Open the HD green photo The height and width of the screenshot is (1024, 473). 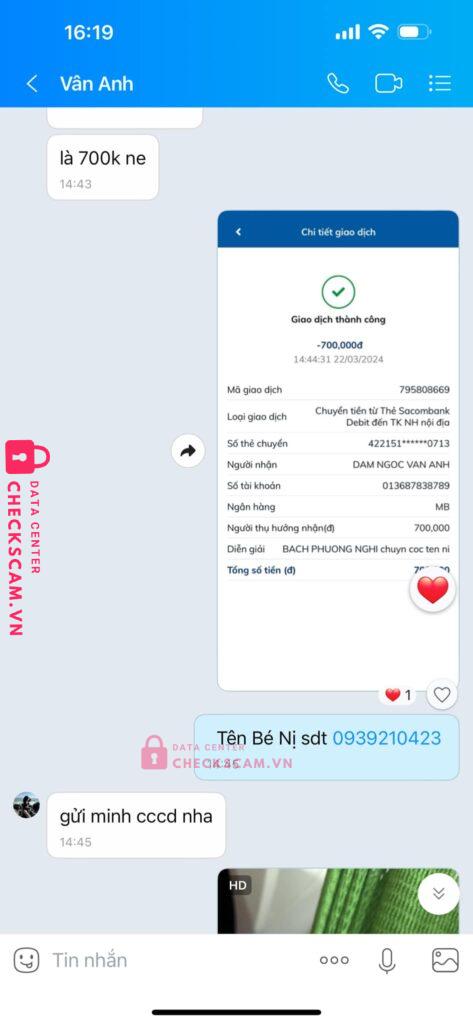click(x=338, y=901)
